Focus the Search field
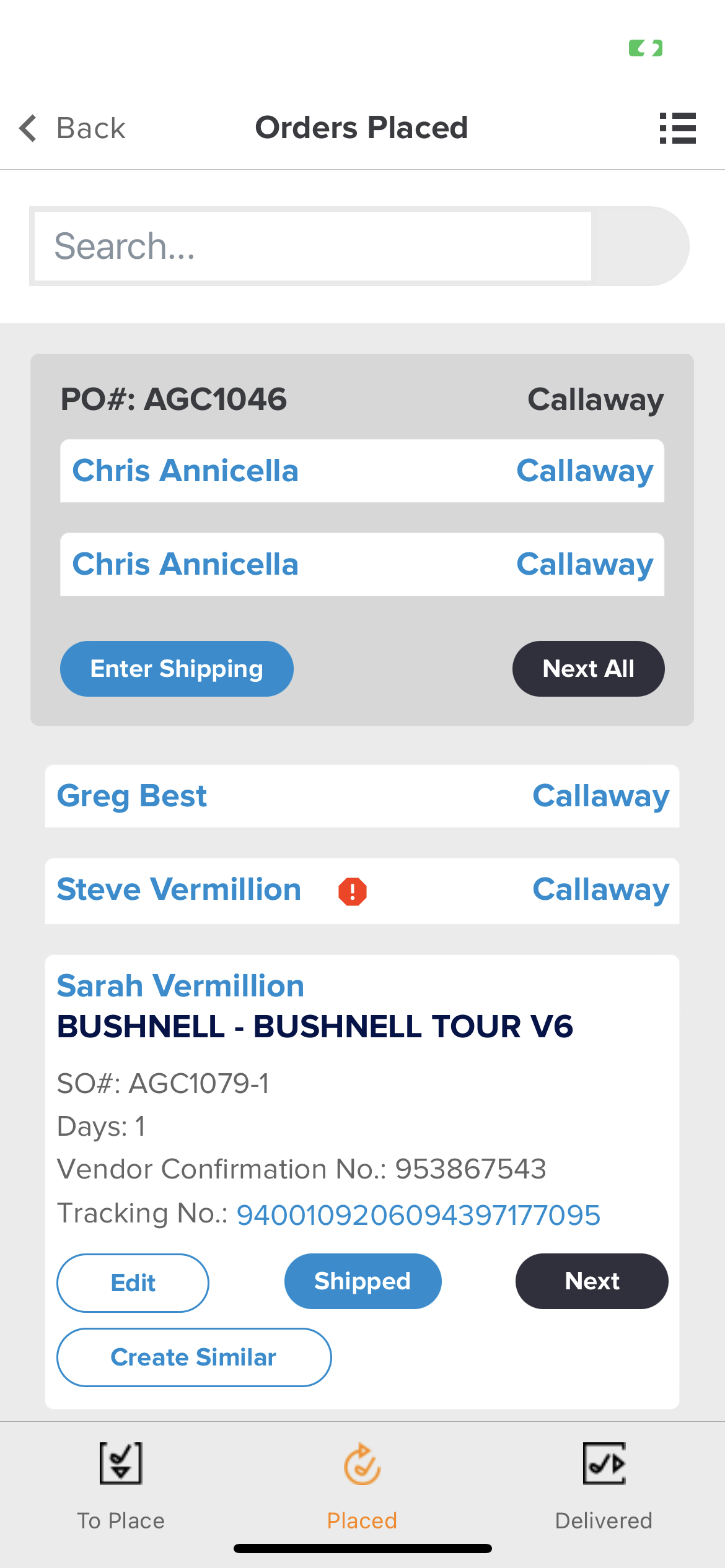Screen dimensions: 725x1568 pyautogui.click(x=313, y=246)
